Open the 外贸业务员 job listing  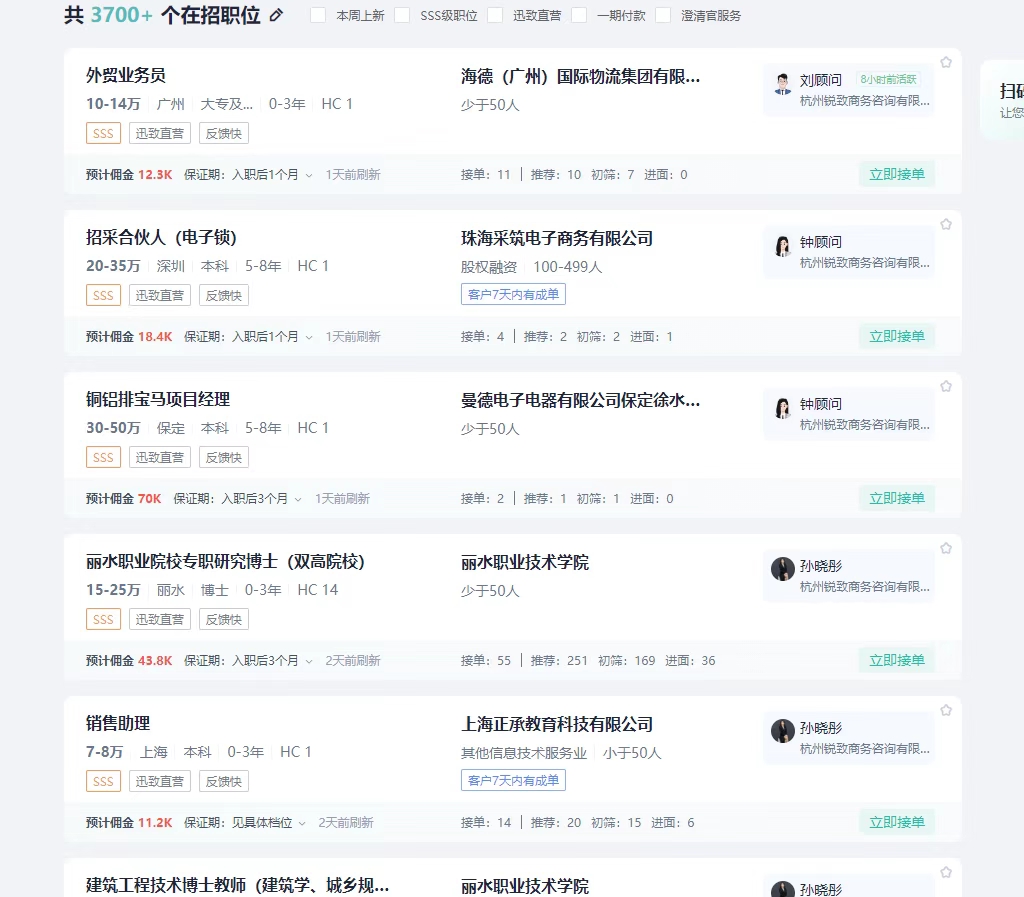click(x=126, y=76)
